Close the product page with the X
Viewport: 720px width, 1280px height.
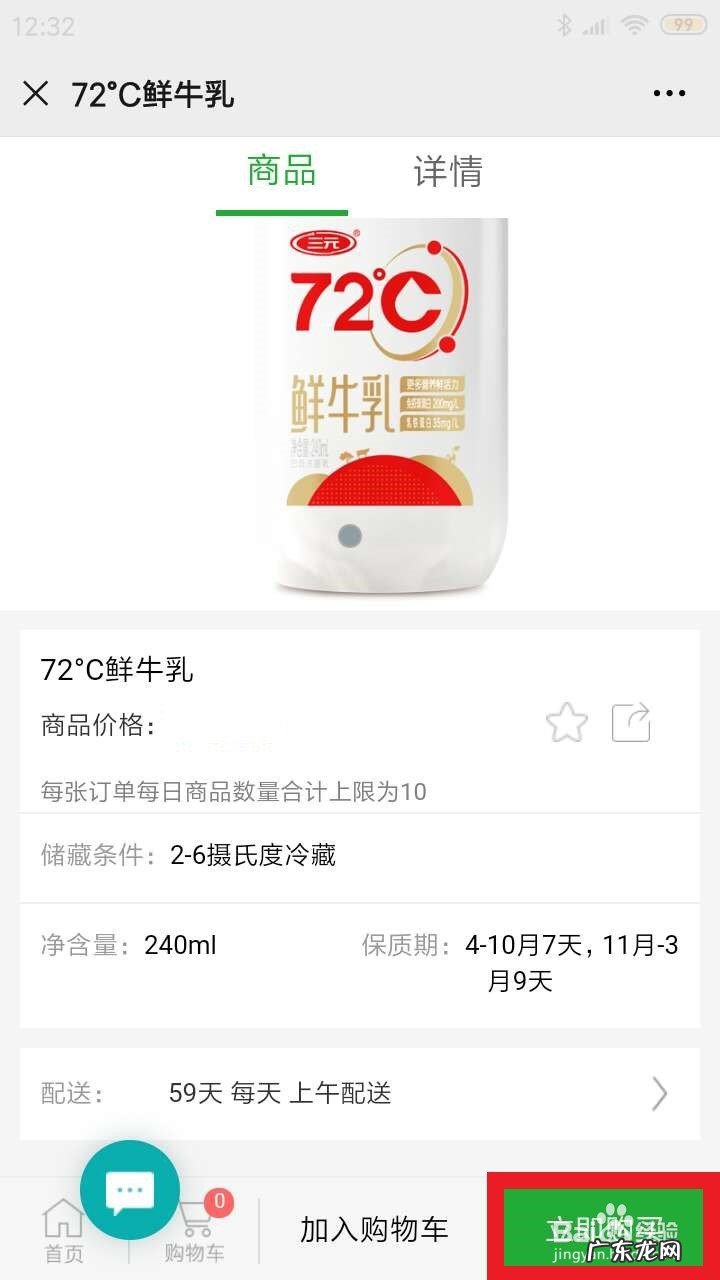[x=37, y=92]
